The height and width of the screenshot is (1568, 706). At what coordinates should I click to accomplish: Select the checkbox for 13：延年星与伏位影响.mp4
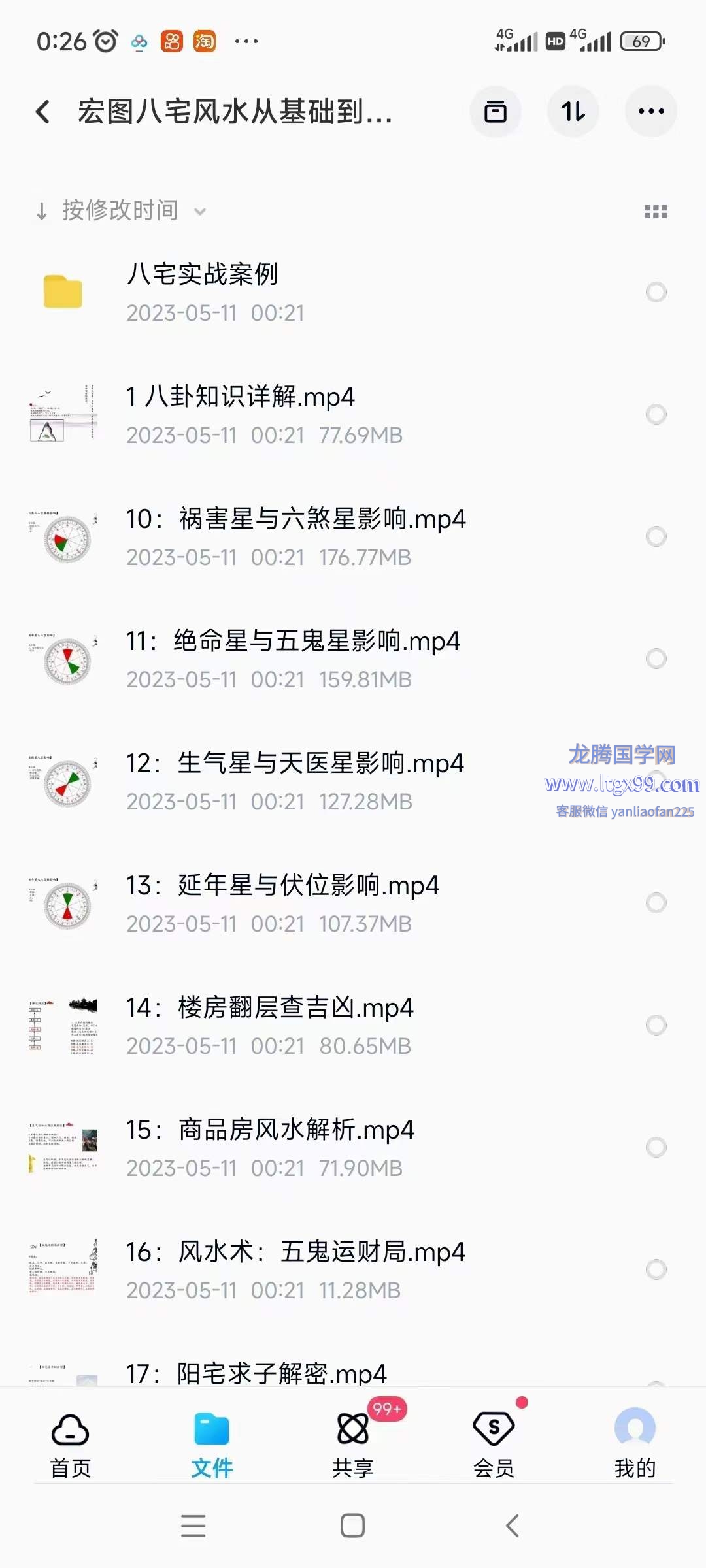click(656, 903)
